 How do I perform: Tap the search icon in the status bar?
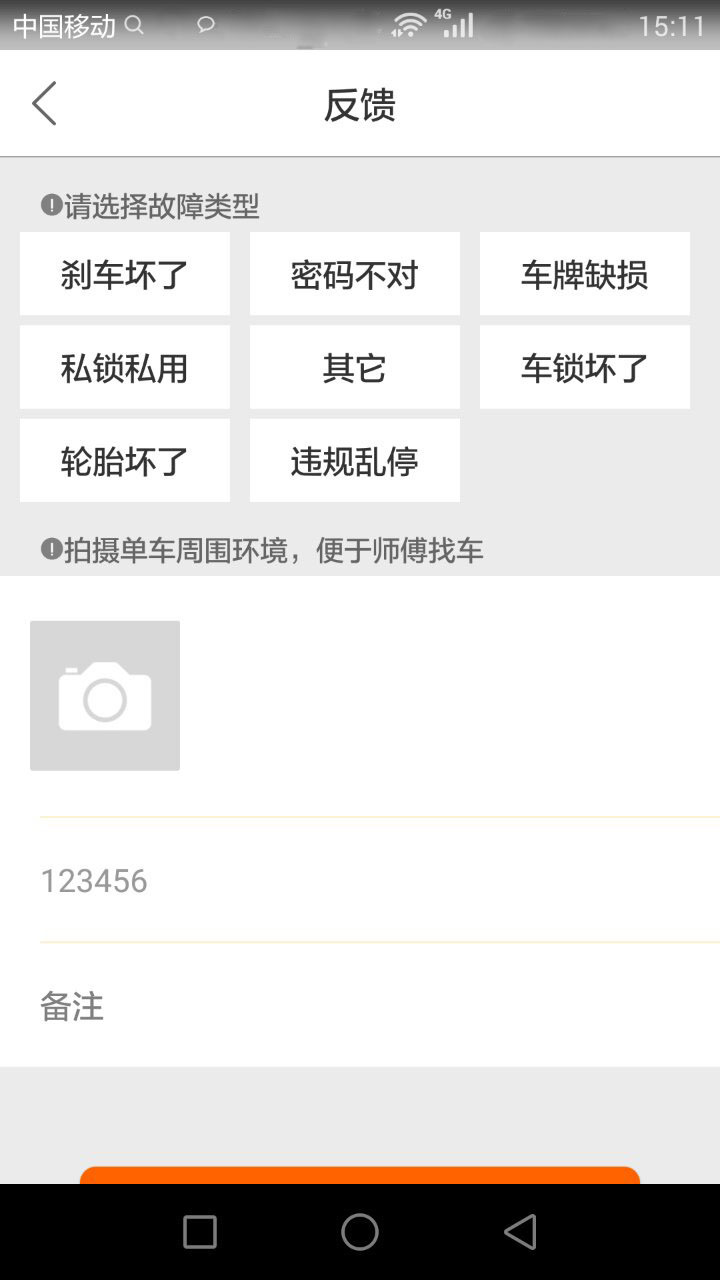(x=135, y=25)
